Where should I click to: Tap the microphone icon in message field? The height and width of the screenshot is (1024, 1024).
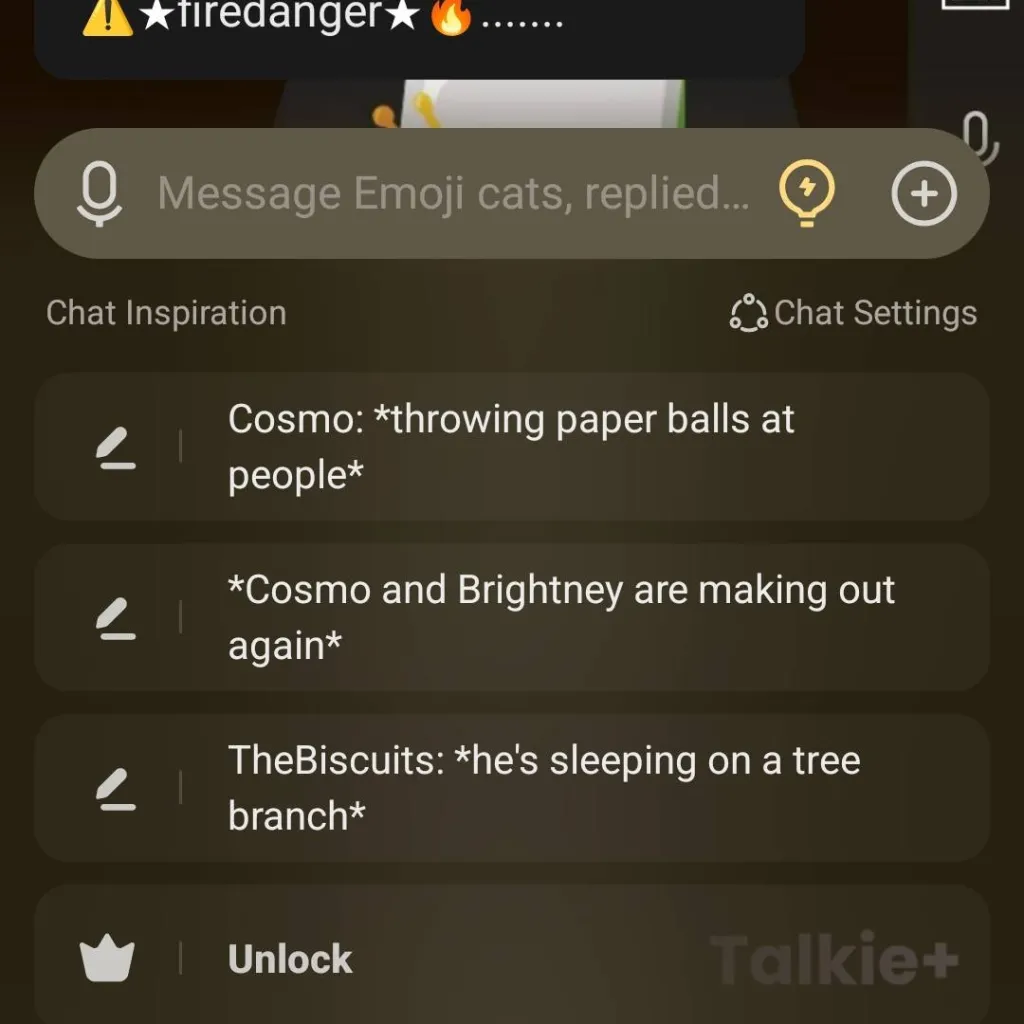(x=99, y=194)
